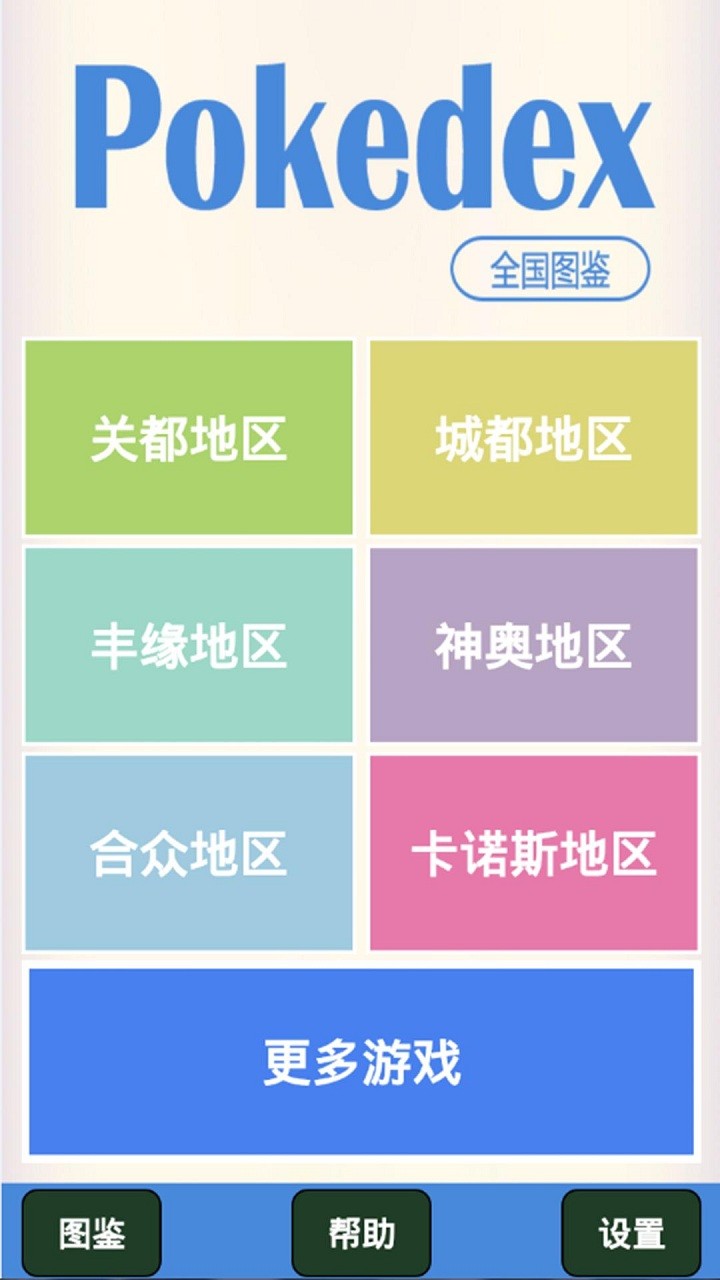
Task: Open the 关都地区 (Kanto) region Pokedex
Action: click(x=190, y=440)
